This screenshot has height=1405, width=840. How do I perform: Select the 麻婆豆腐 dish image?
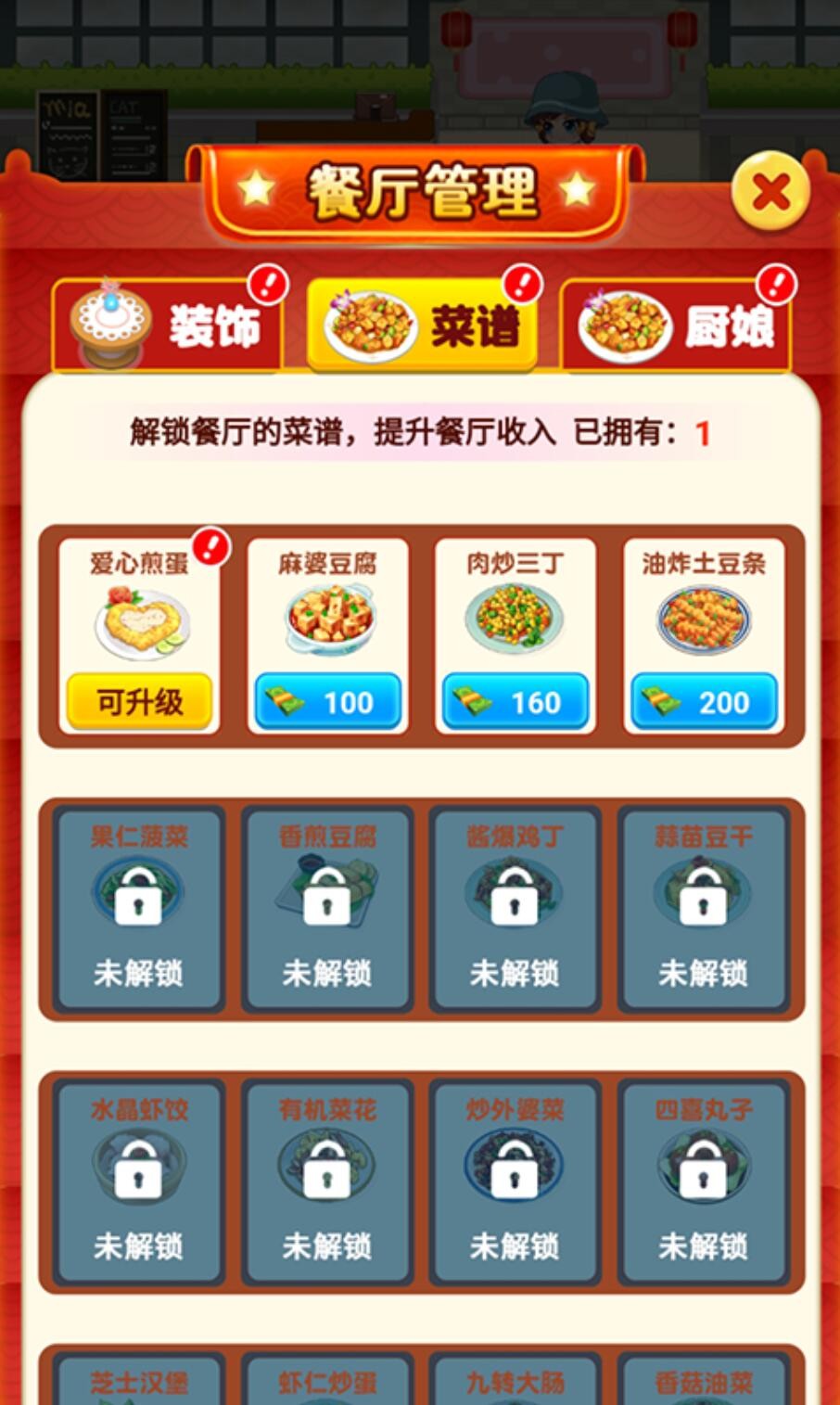point(326,617)
